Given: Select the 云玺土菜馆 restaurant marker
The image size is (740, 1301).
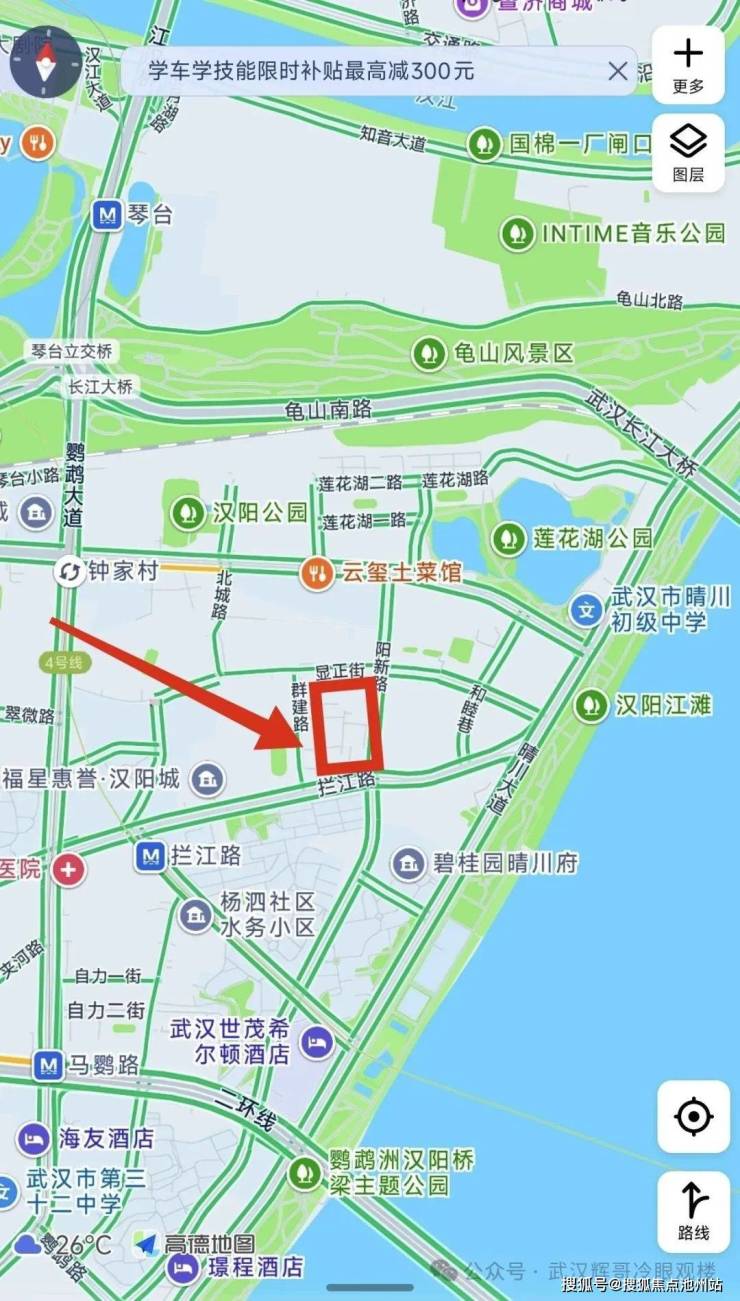Looking at the screenshot, I should 318,573.
